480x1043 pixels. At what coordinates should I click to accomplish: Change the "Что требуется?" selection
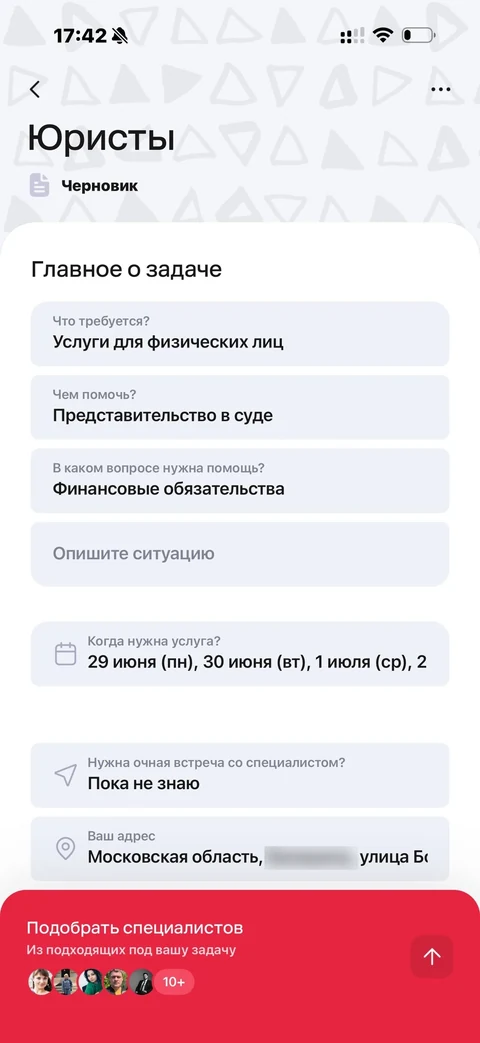[240, 333]
